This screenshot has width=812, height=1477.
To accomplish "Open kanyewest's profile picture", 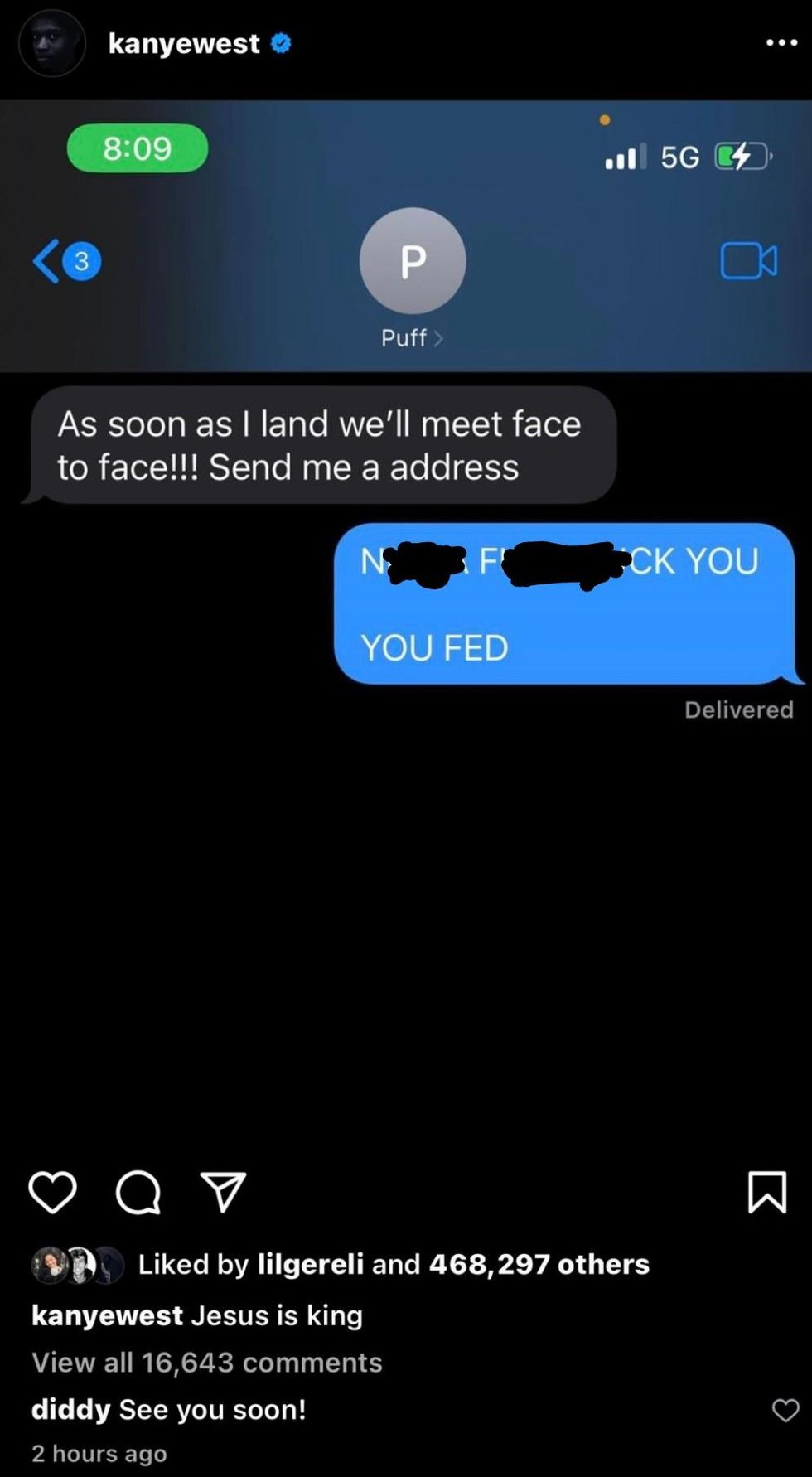I will click(51, 43).
